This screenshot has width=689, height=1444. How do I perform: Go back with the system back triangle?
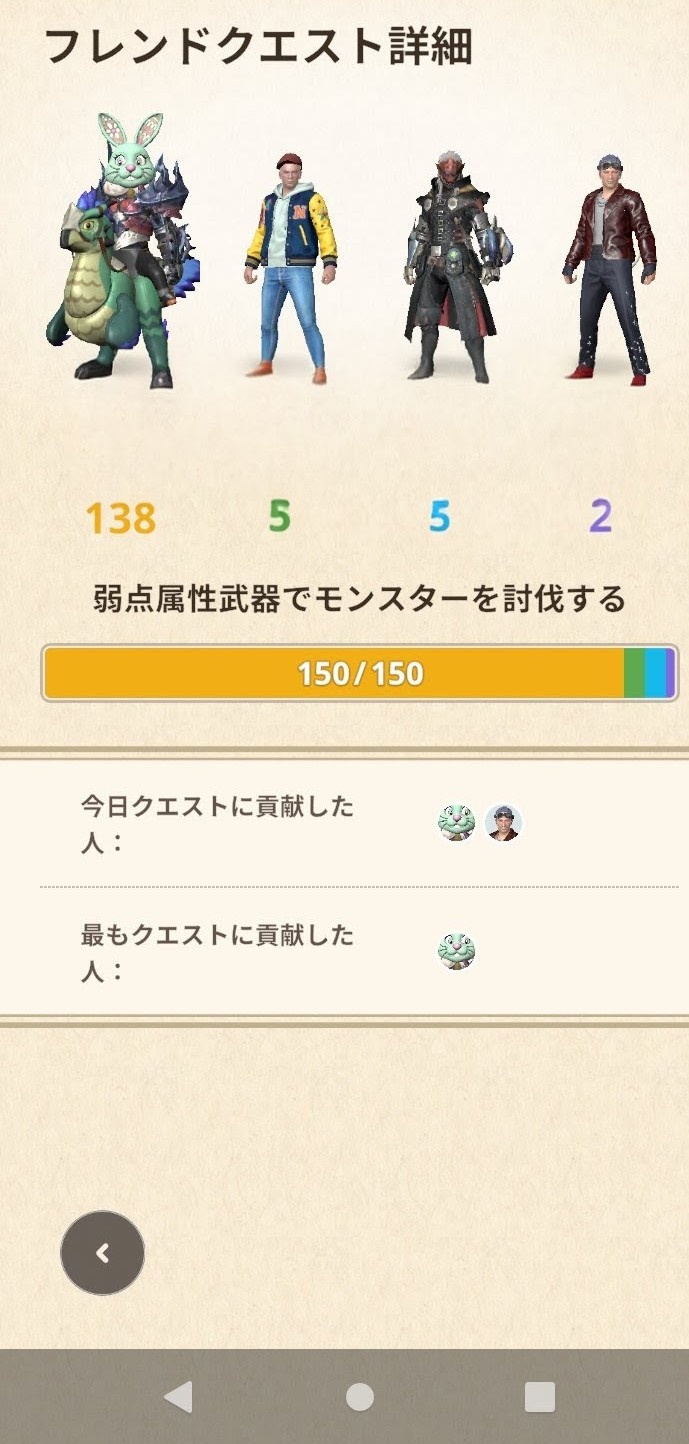tap(178, 1397)
